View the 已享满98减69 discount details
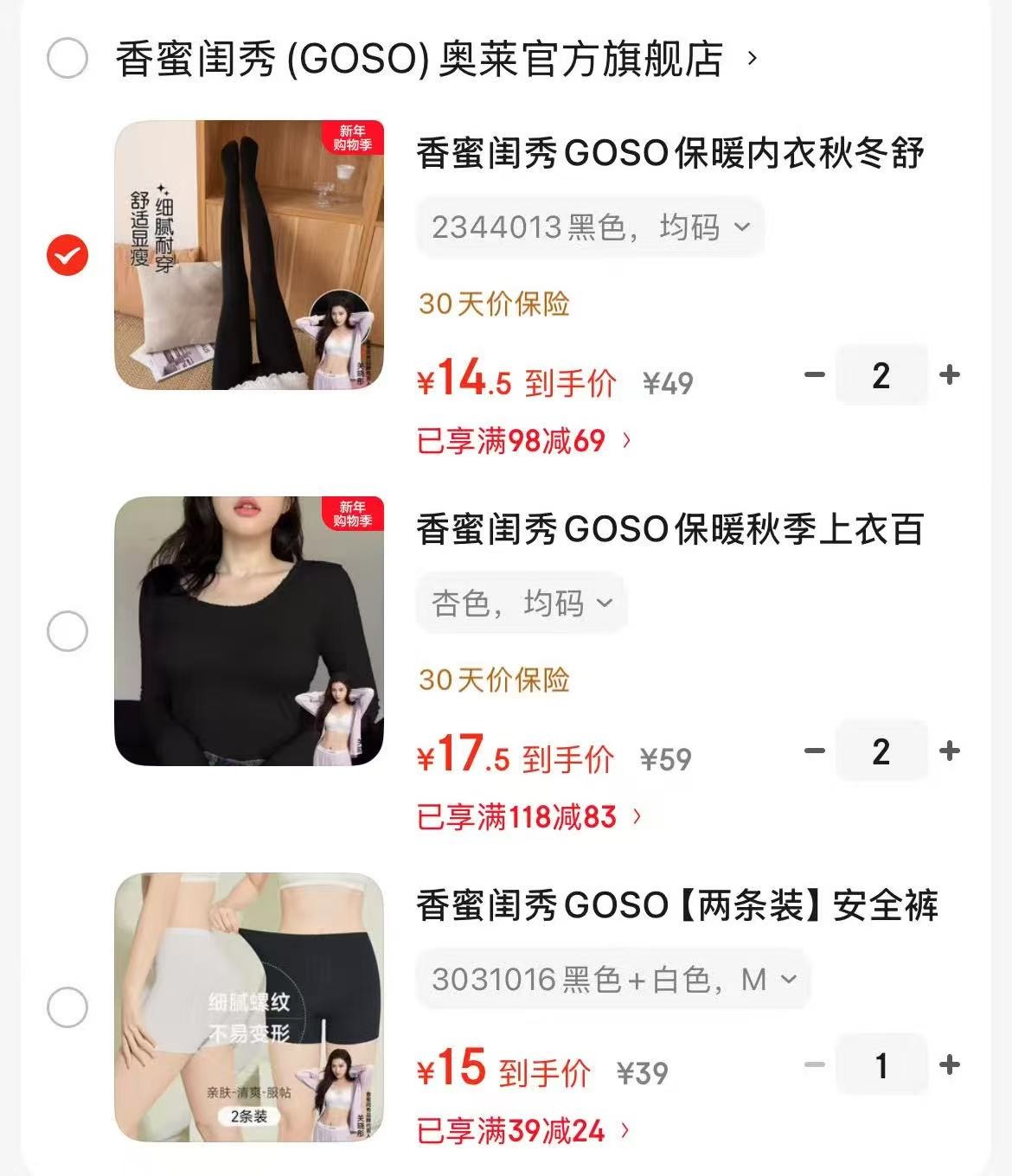The image size is (1012, 1176). click(x=524, y=441)
